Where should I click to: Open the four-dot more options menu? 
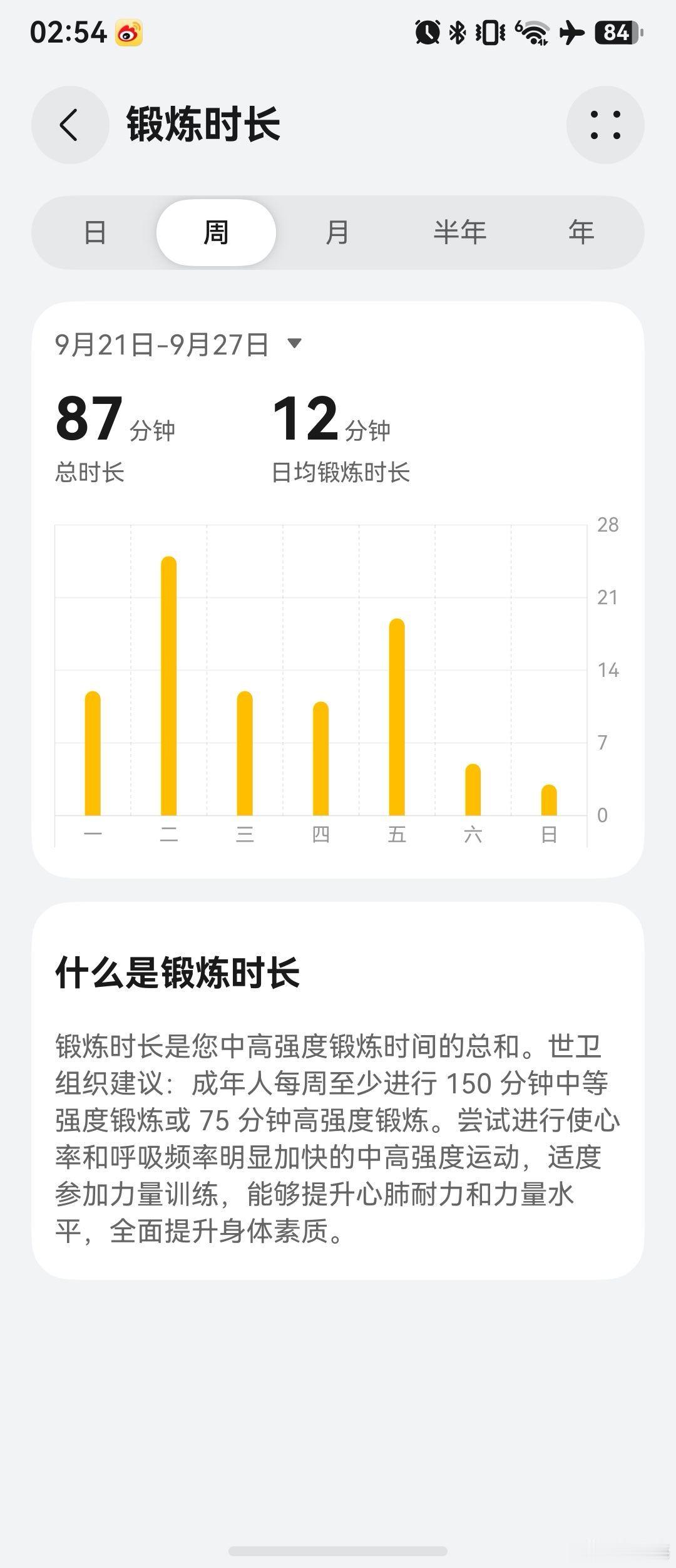coord(605,125)
